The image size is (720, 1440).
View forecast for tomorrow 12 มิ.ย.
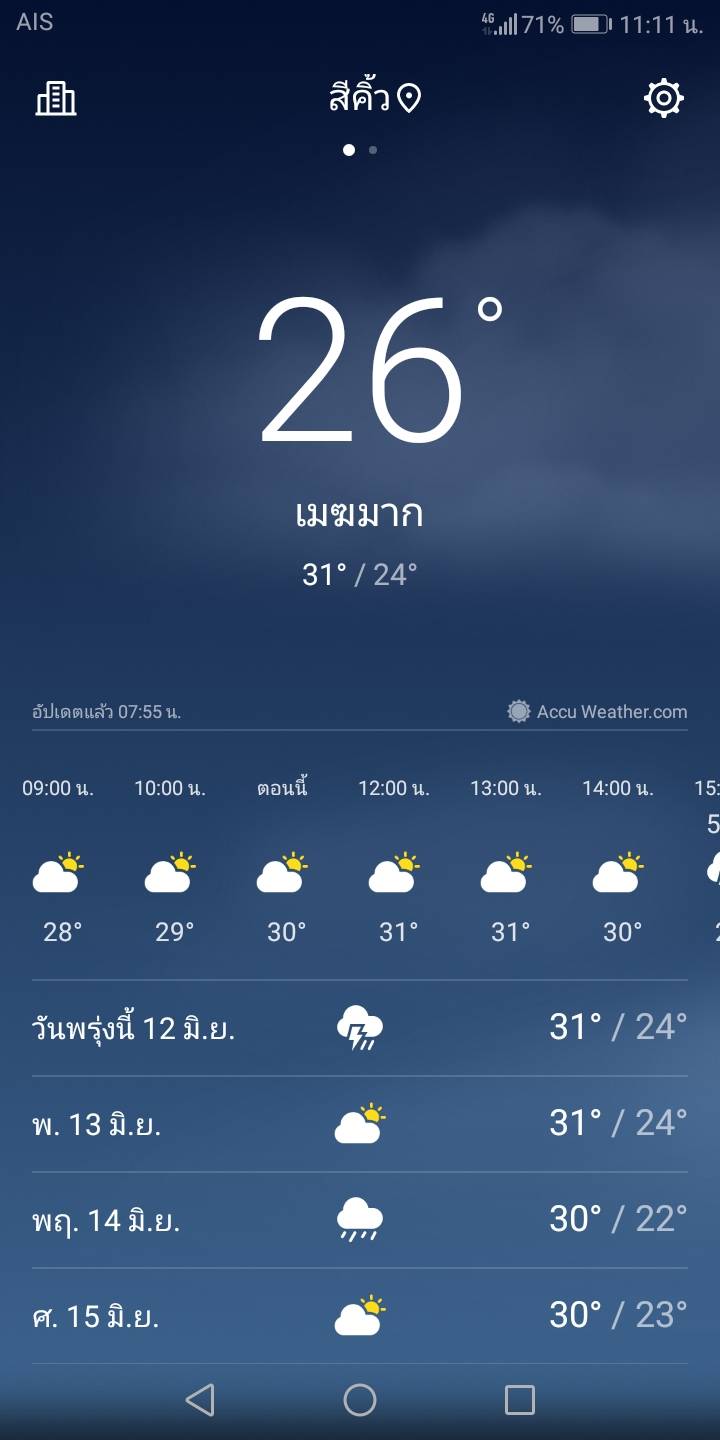click(360, 1028)
